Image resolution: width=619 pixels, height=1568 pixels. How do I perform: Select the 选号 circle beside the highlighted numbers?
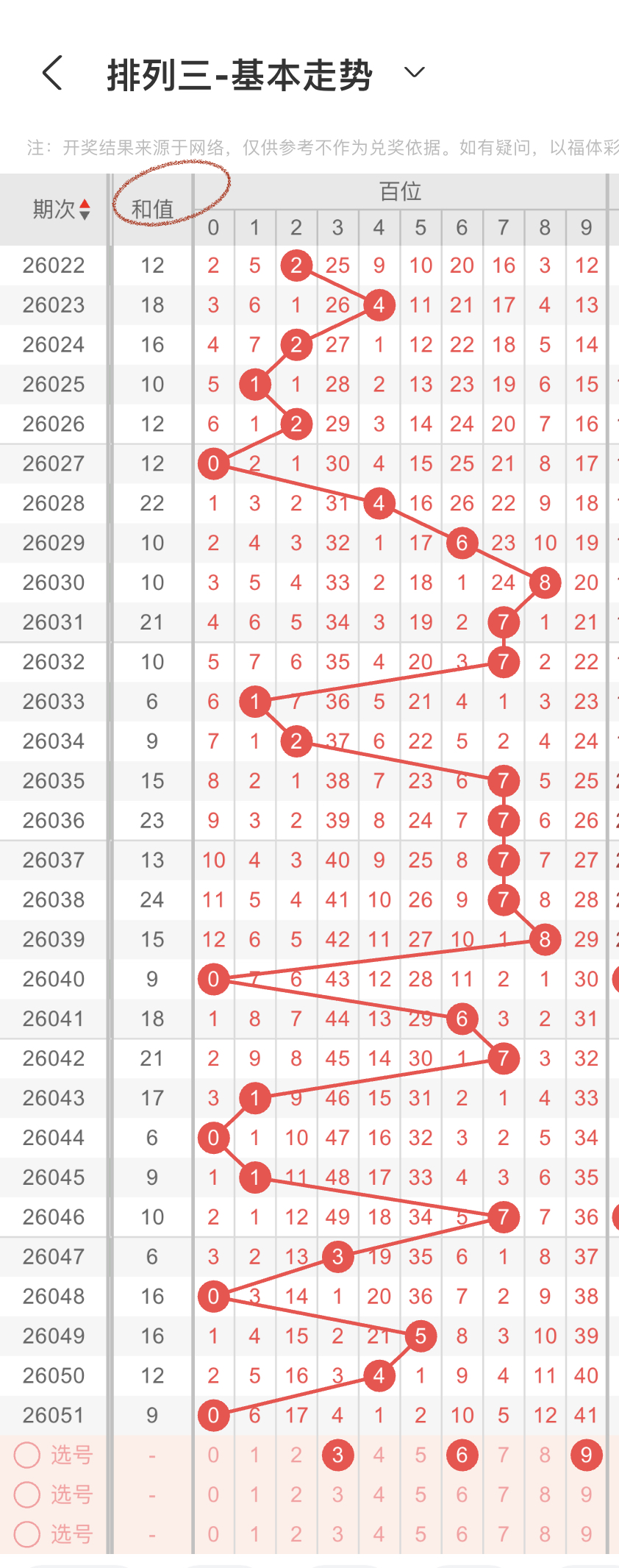pos(27,1455)
